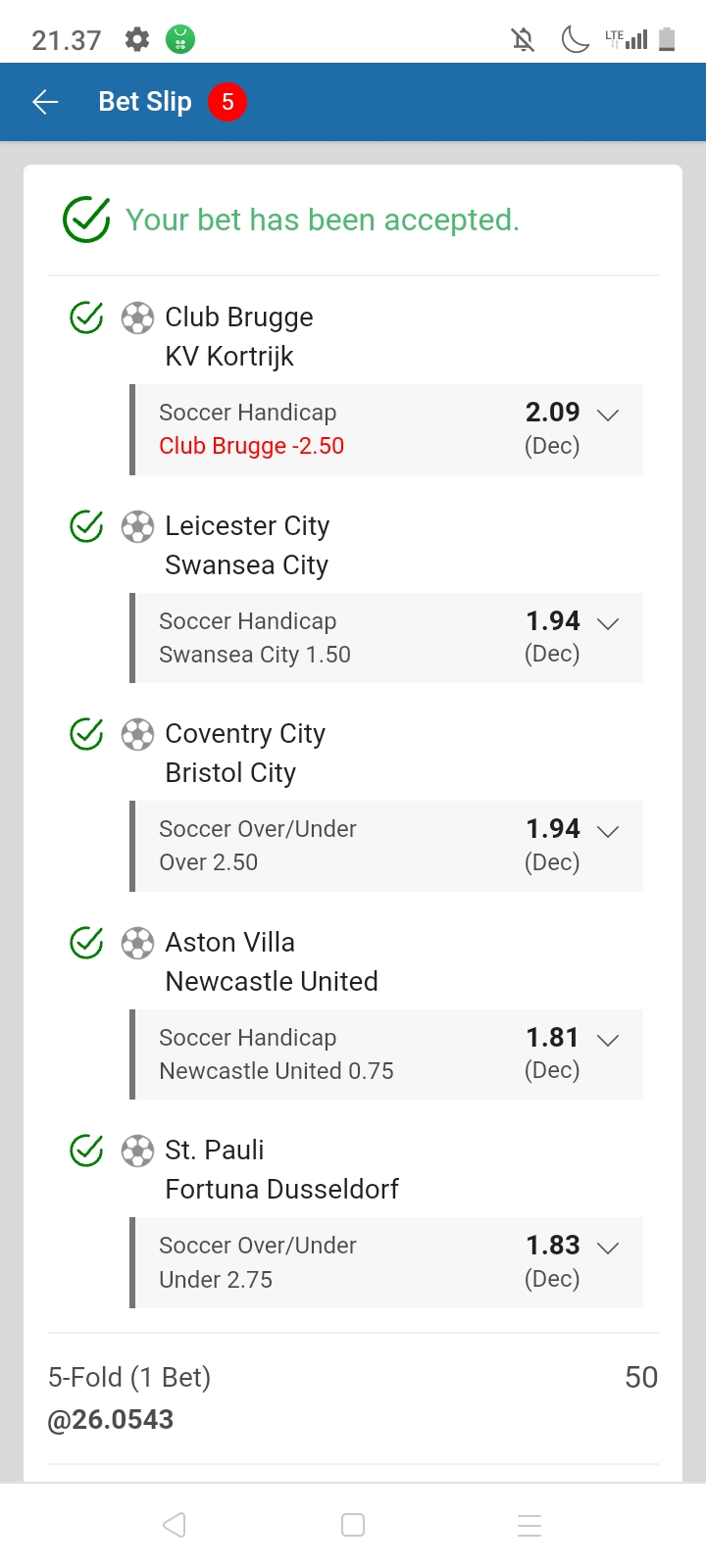This screenshot has height=1568, width=706.
Task: Open the recent apps menu button
Action: (529, 1525)
